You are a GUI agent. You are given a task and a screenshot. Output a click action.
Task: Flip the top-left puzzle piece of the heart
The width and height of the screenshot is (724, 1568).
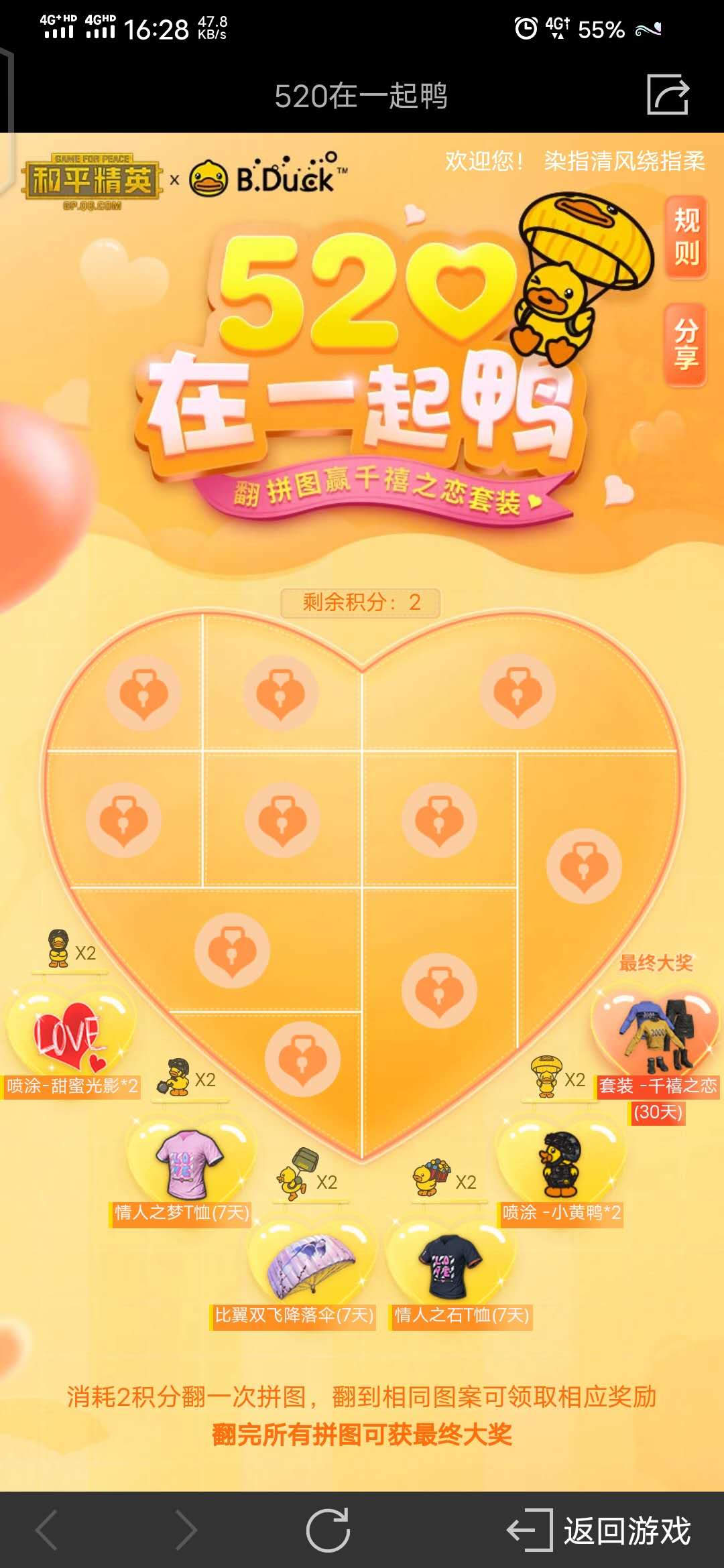coord(143,693)
